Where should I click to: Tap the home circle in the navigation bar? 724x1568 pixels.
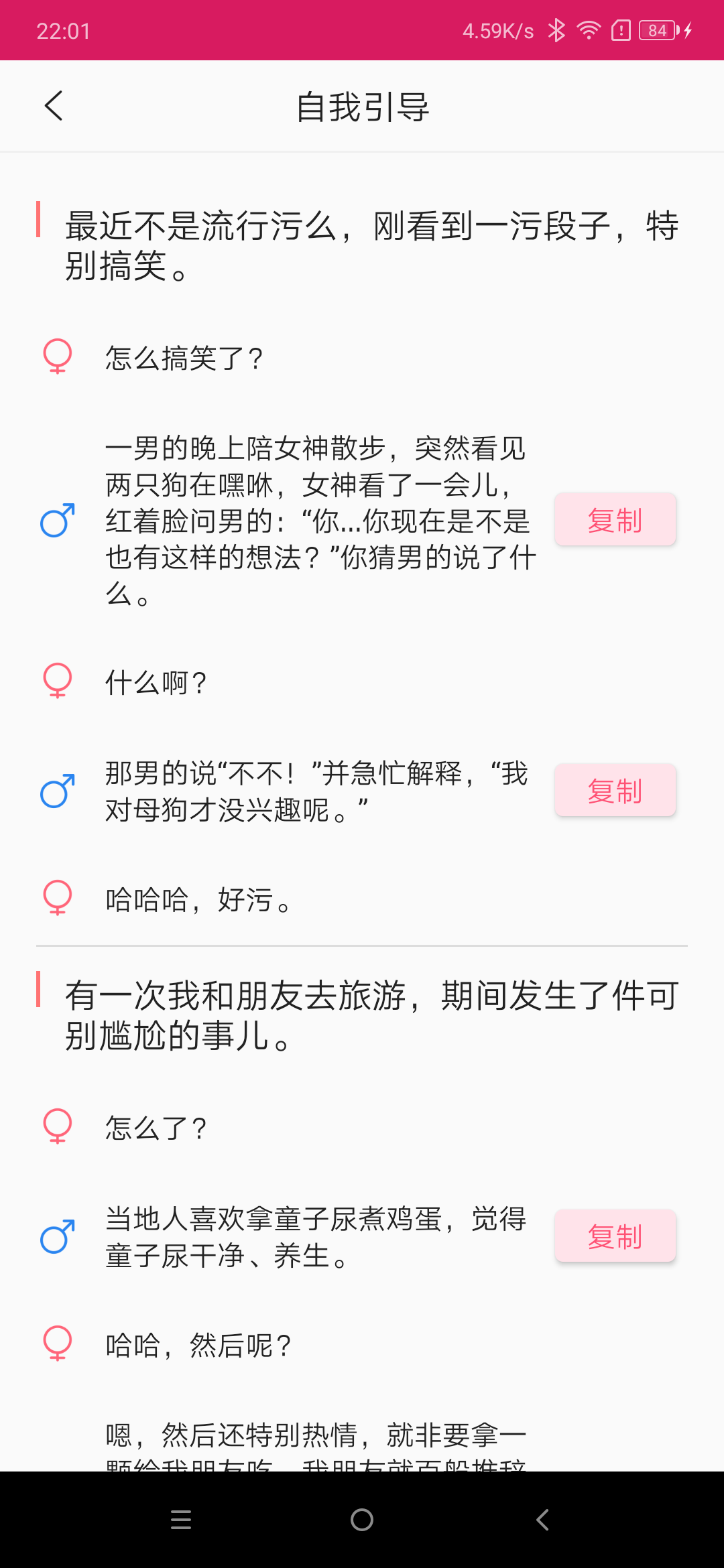click(x=361, y=1520)
